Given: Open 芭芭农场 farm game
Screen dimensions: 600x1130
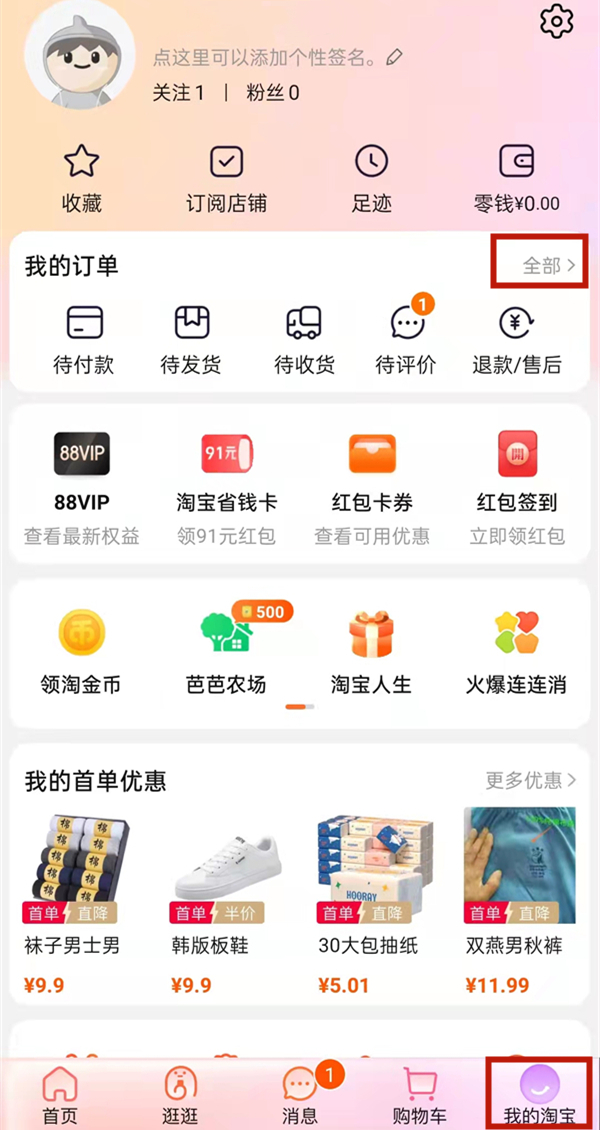Looking at the screenshot, I should pyautogui.click(x=226, y=650).
